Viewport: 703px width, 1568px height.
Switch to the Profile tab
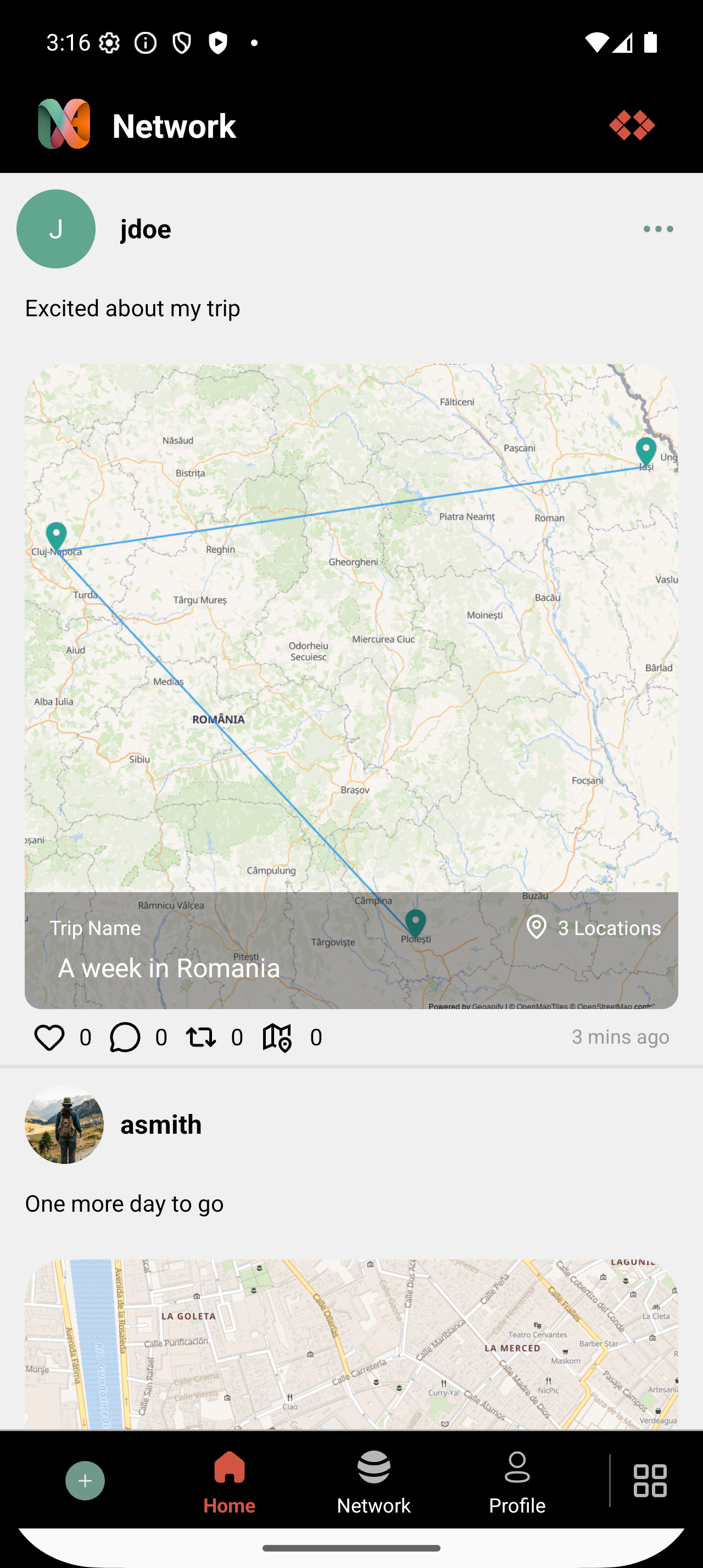click(517, 1480)
